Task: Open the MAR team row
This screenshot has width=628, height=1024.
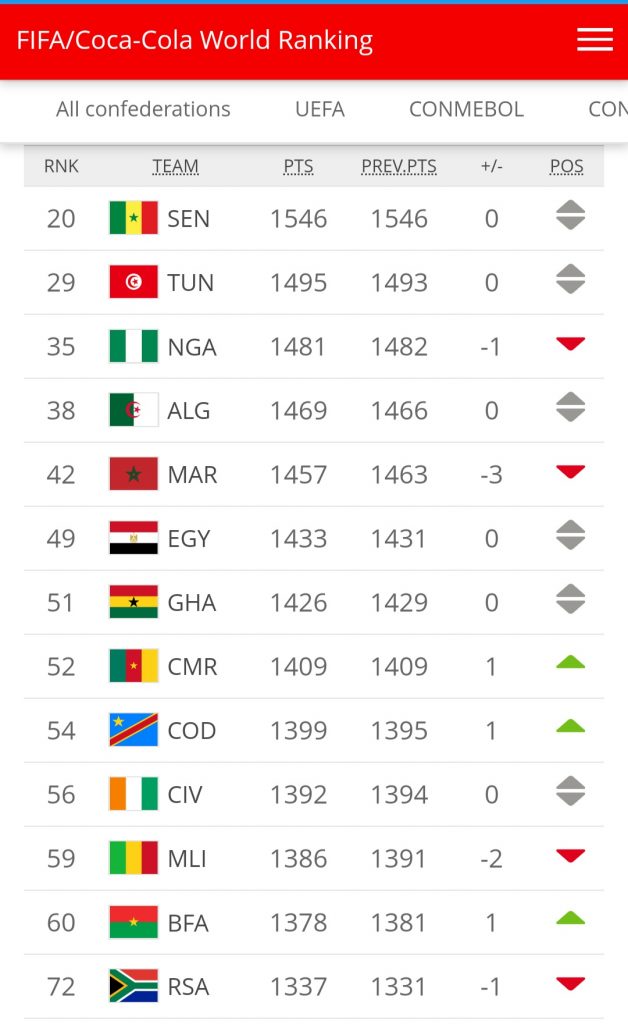Action: tap(314, 474)
